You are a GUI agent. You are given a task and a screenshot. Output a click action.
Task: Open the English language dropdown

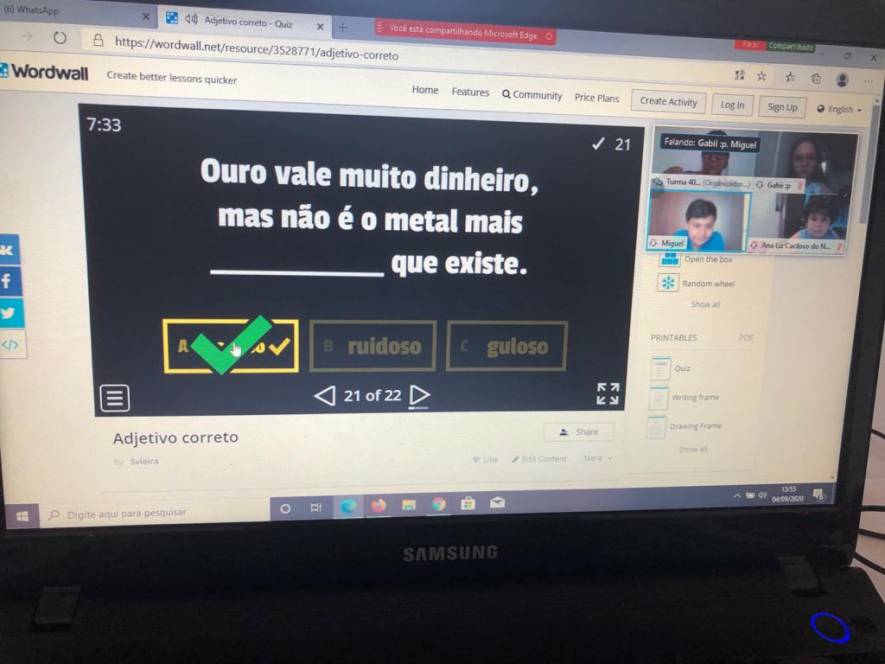tap(838, 109)
